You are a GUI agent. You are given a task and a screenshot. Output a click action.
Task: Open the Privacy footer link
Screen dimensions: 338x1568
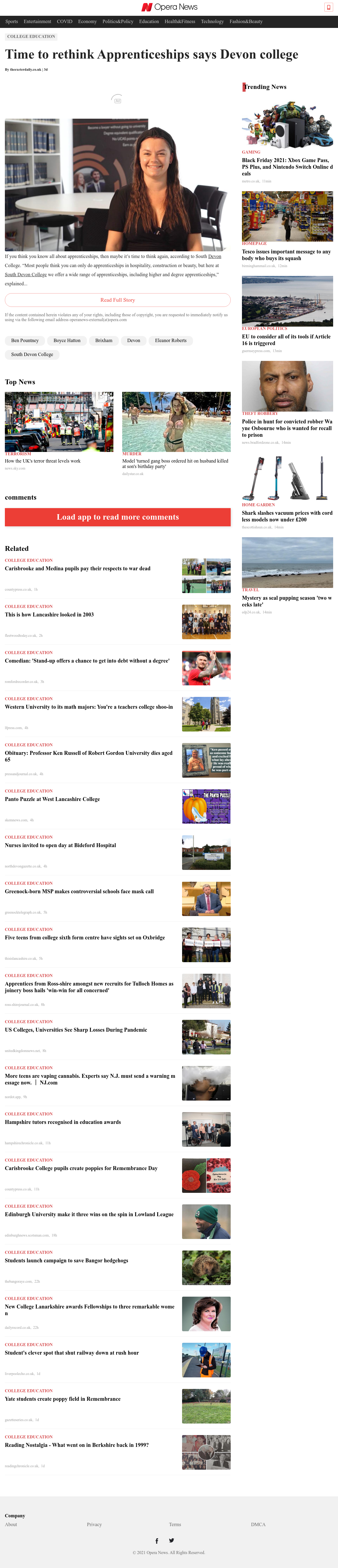pyautogui.click(x=94, y=1525)
